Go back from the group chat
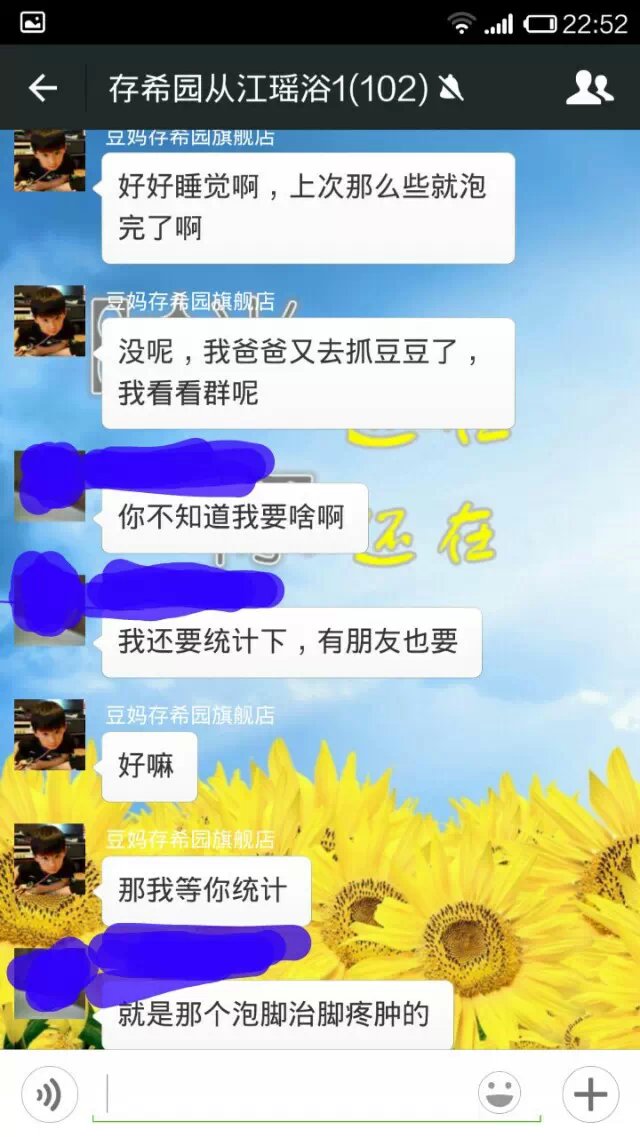 pos(42,88)
